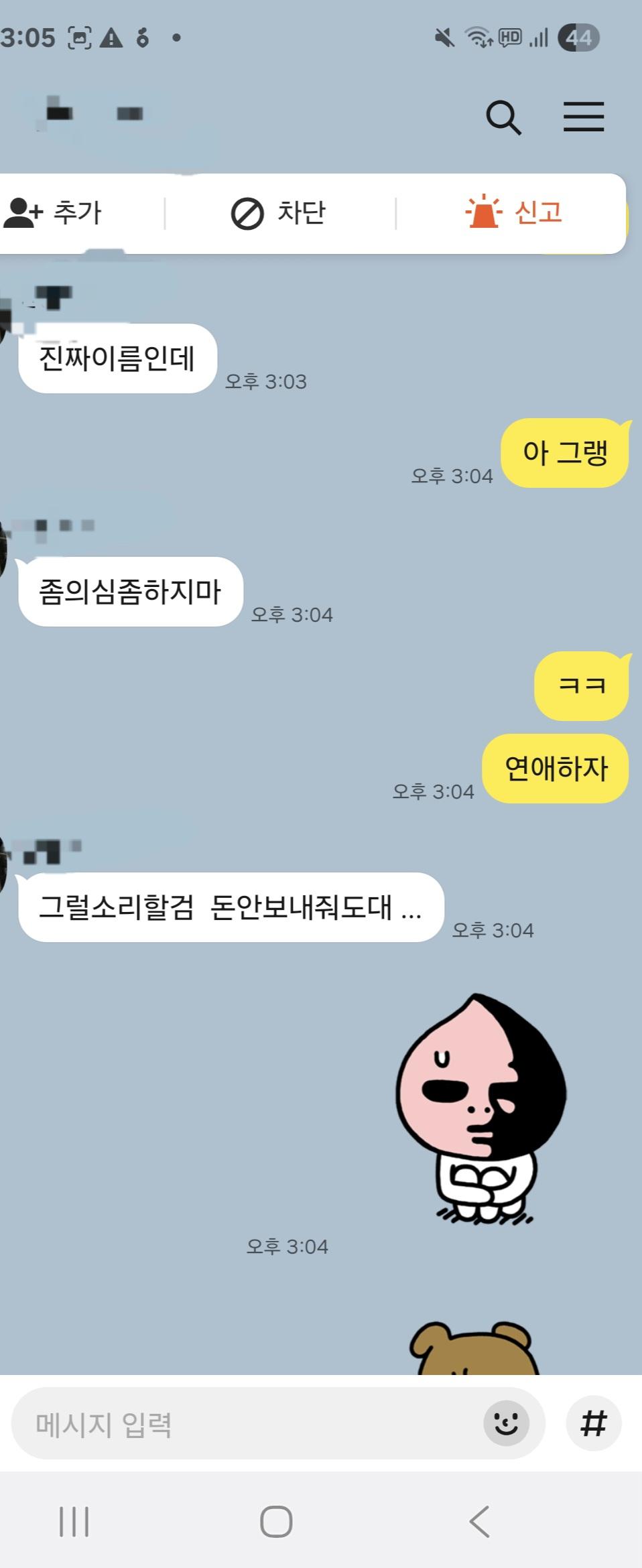This screenshot has height=1568, width=642.
Task: Add this user as a friend (추가)
Action: (54, 213)
